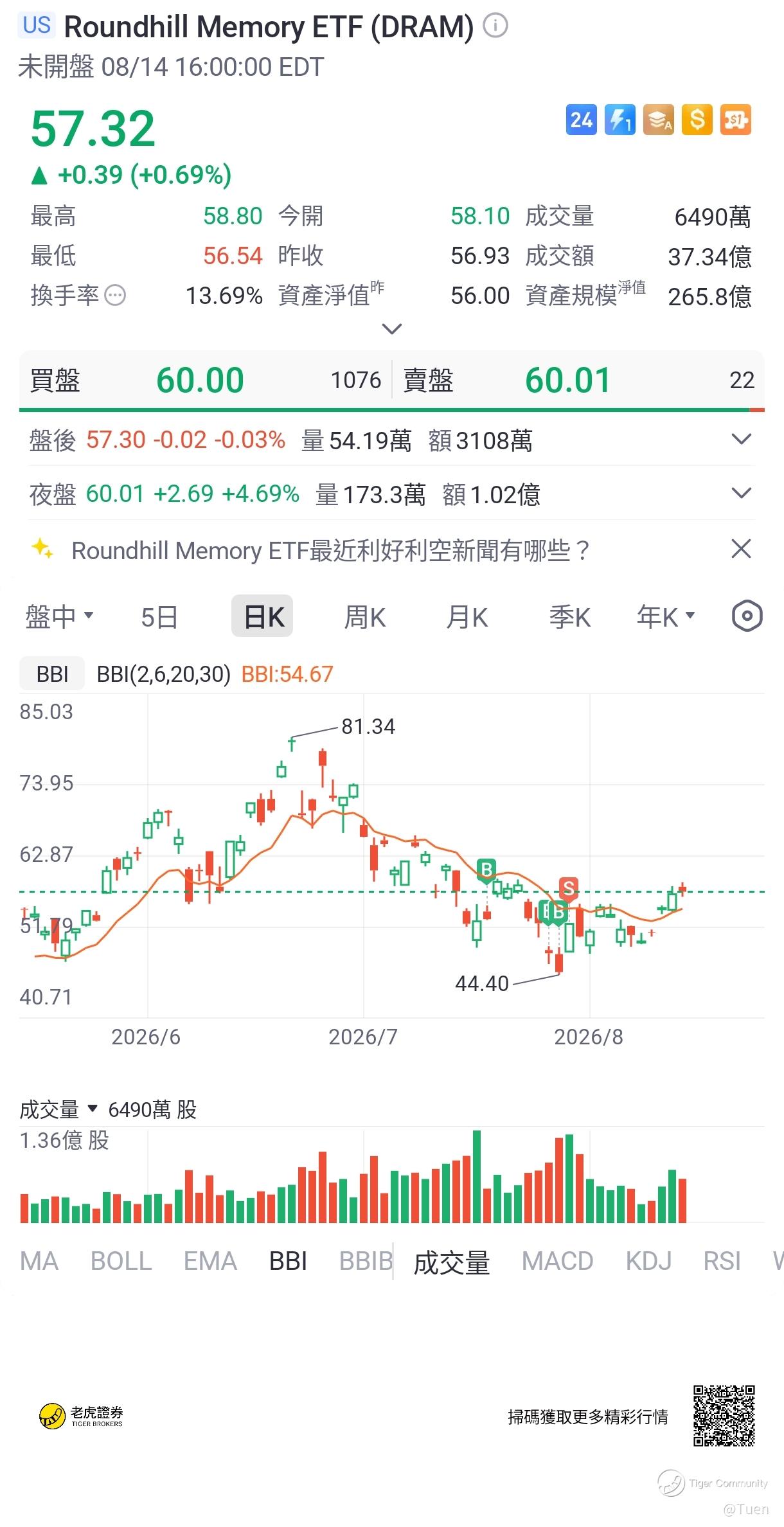
Task: Select the MACD sub-indicator
Action: pos(557,1262)
